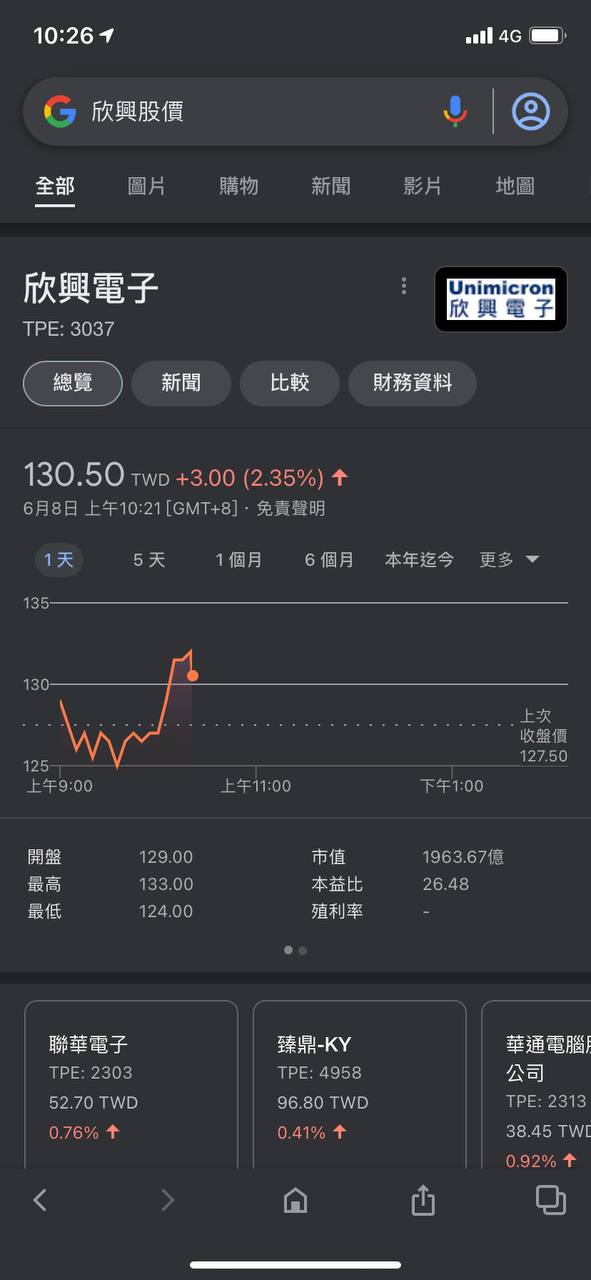The width and height of the screenshot is (591, 1280).
Task: Select the 新聞 chip under 欣興電子
Action: pos(181,383)
